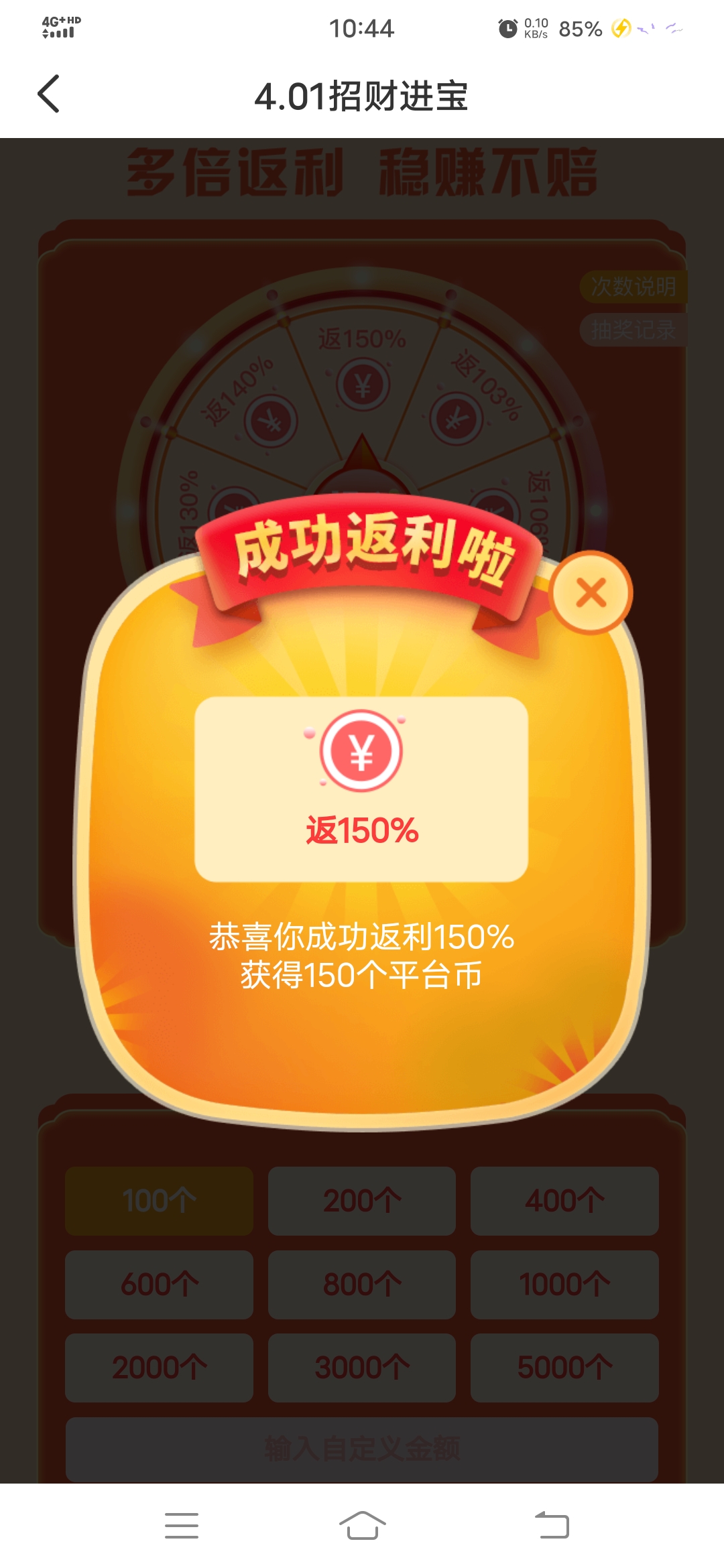Open system recent apps menu
The width and height of the screenshot is (724, 1568).
pyautogui.click(x=182, y=1525)
